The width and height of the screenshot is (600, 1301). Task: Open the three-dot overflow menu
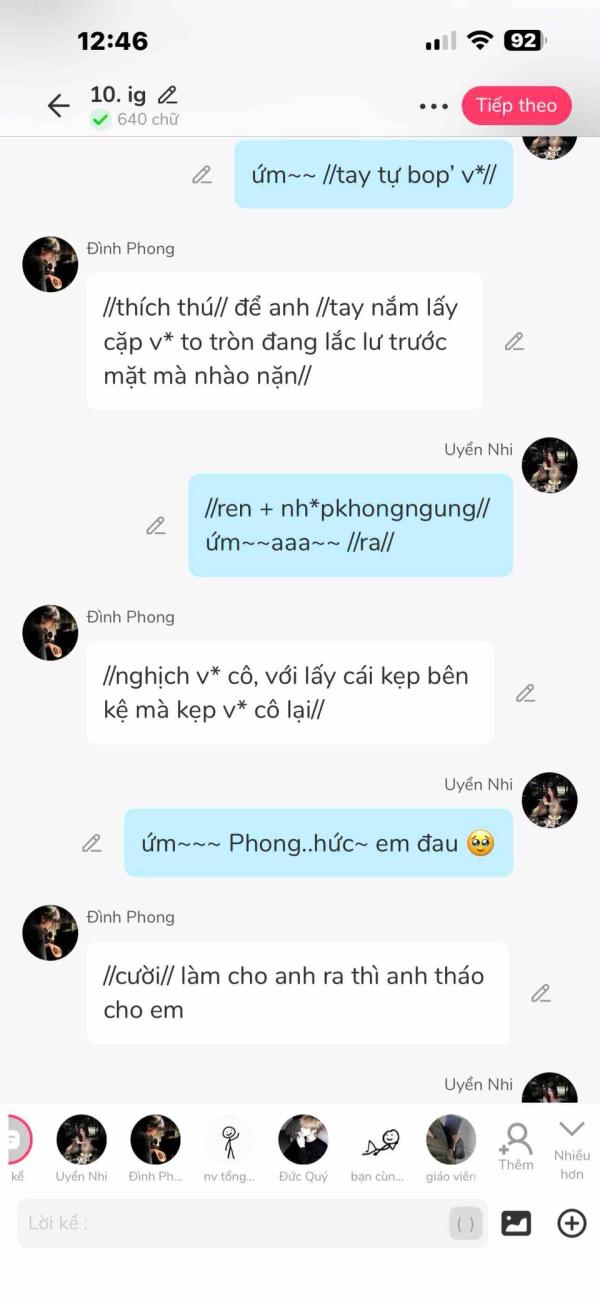click(x=434, y=106)
